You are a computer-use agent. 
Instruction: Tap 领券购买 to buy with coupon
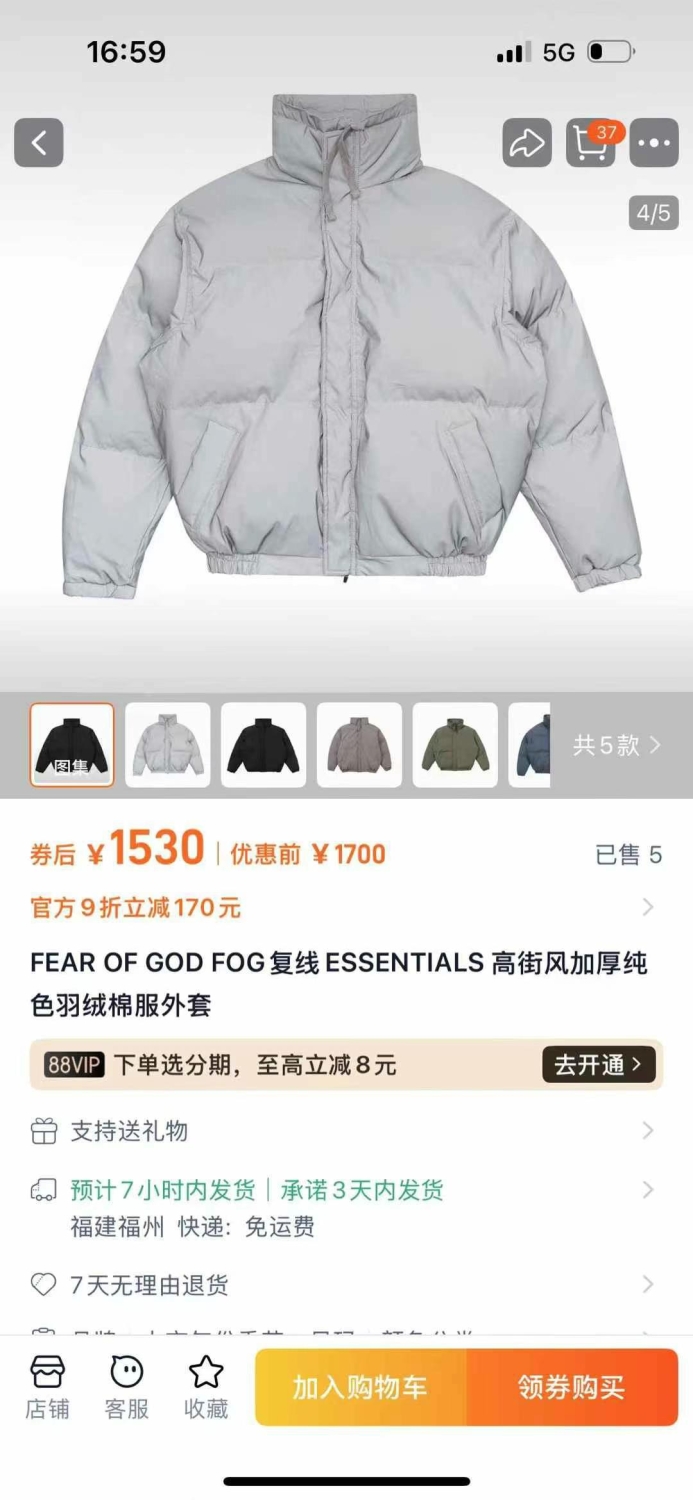[572, 1387]
